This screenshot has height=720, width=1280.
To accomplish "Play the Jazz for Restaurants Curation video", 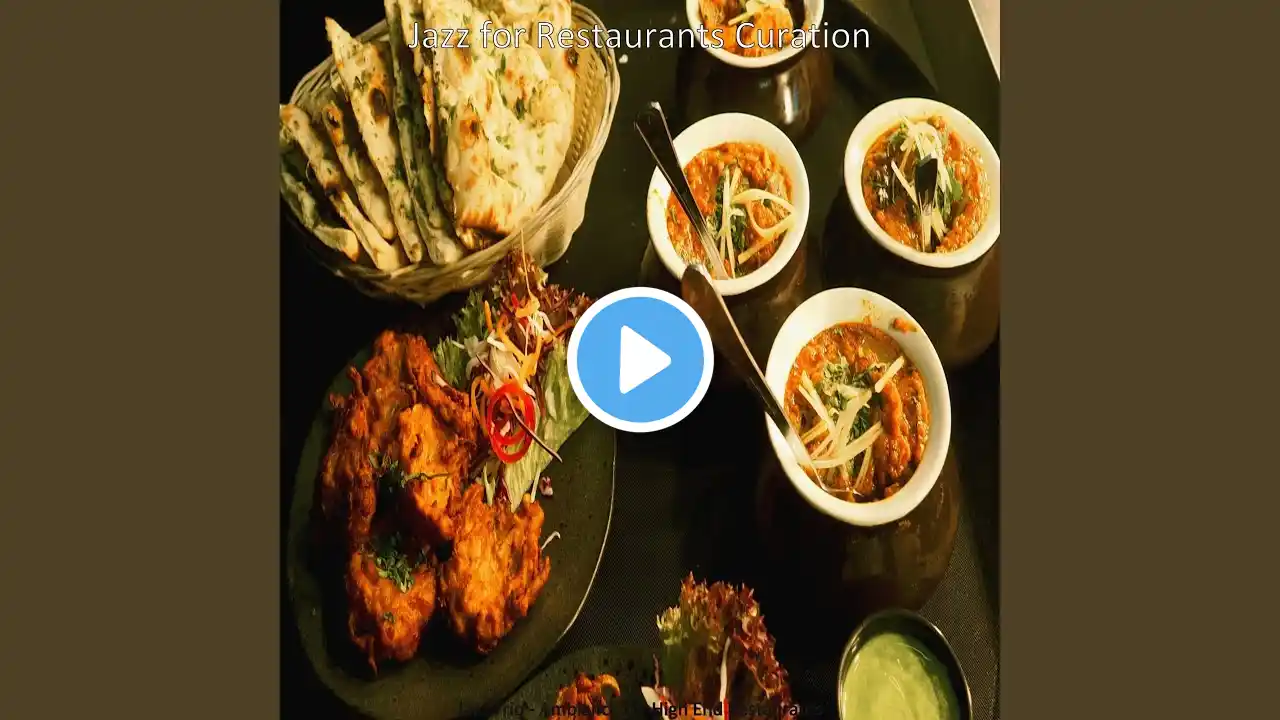I will click(x=640, y=360).
